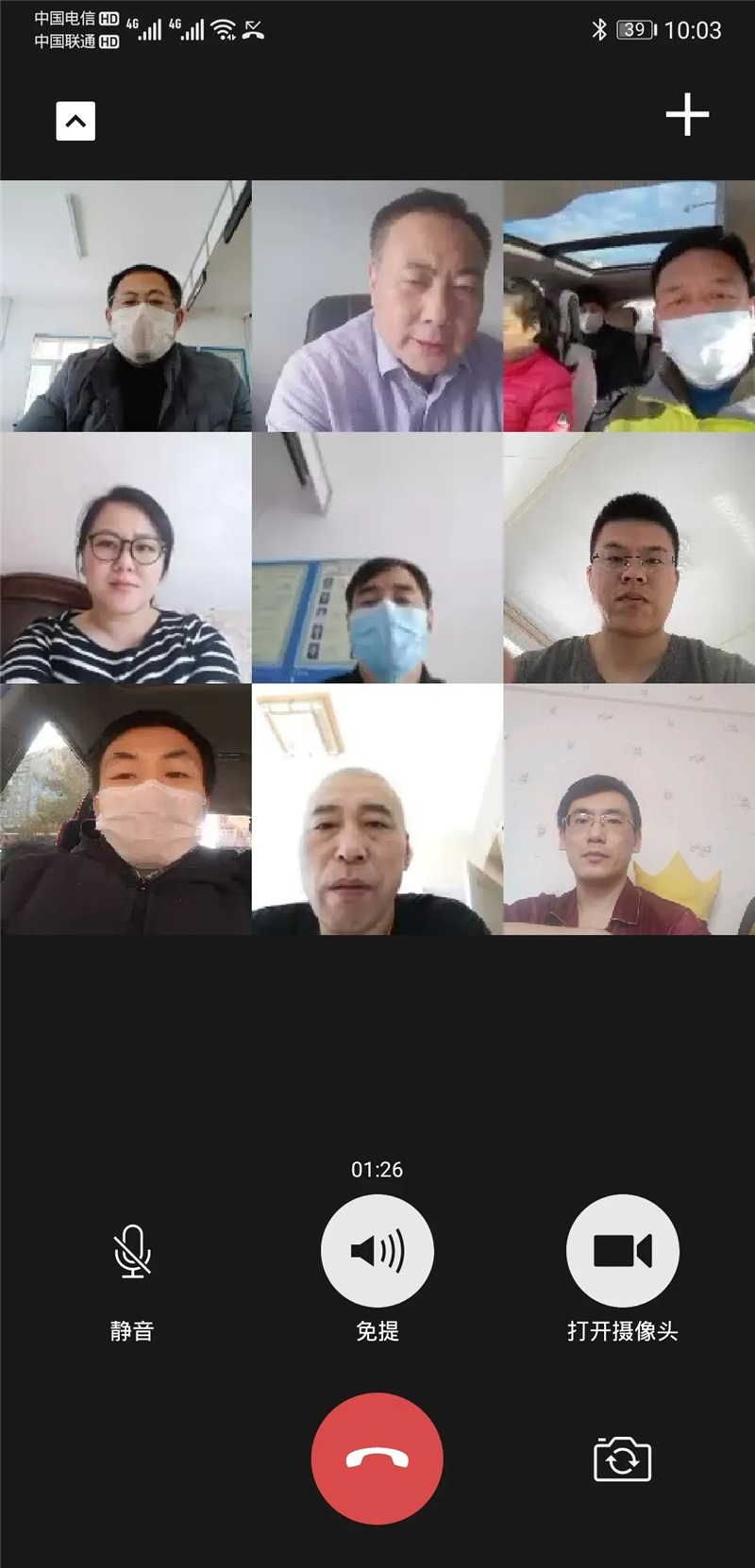The width and height of the screenshot is (755, 1568).
Task: Toggle the 免提 speakerphone
Action: pyautogui.click(x=377, y=1251)
